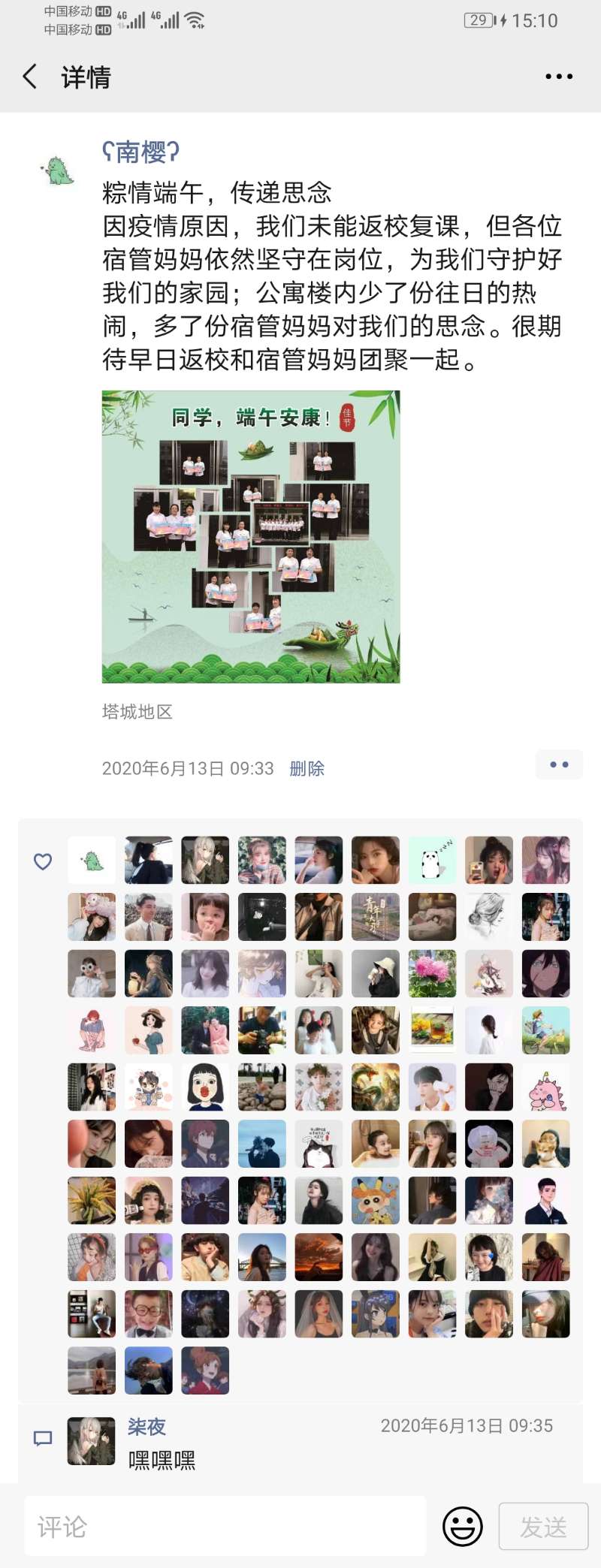Open the profile of 南樱
The image size is (601, 1568).
click(x=140, y=152)
